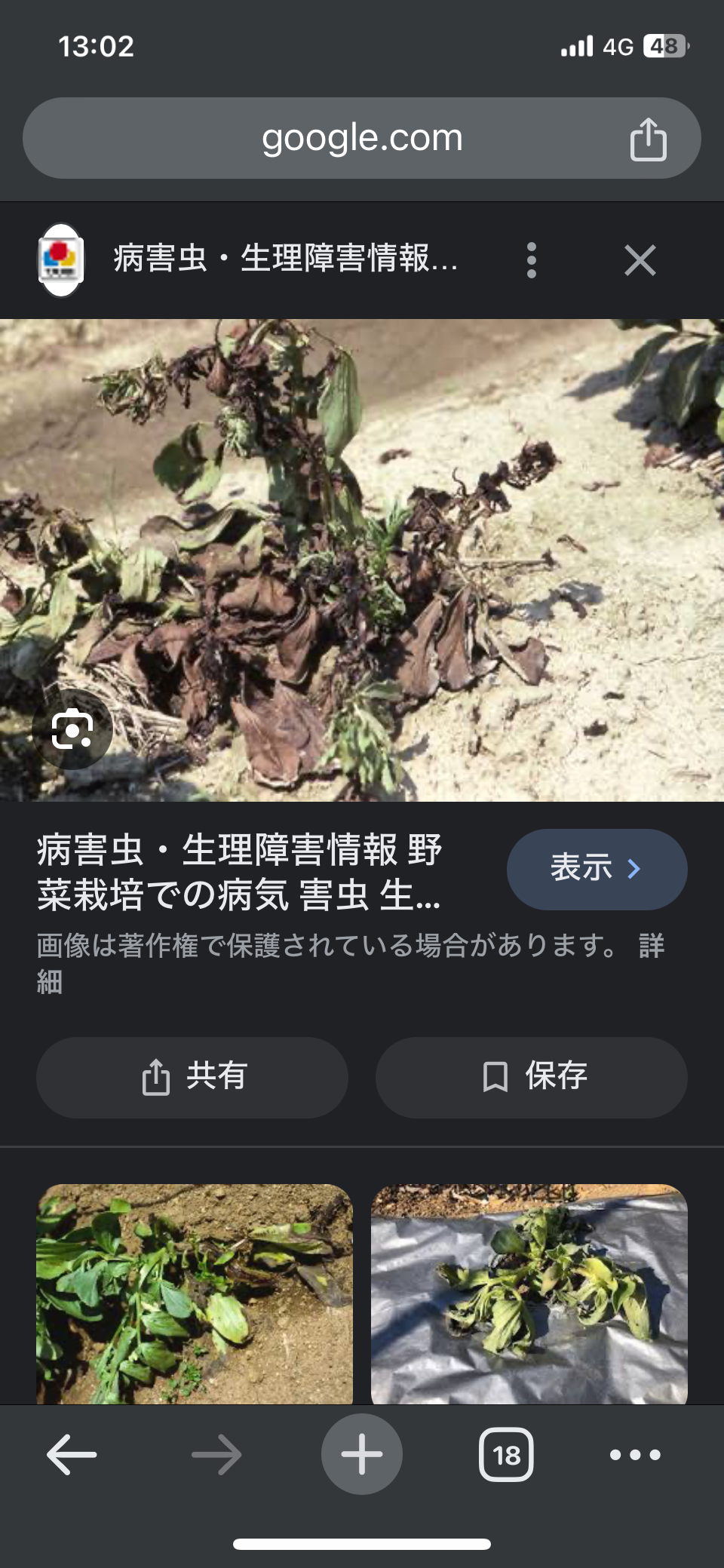
Task: Go back to the previous page
Action: click(72, 1454)
